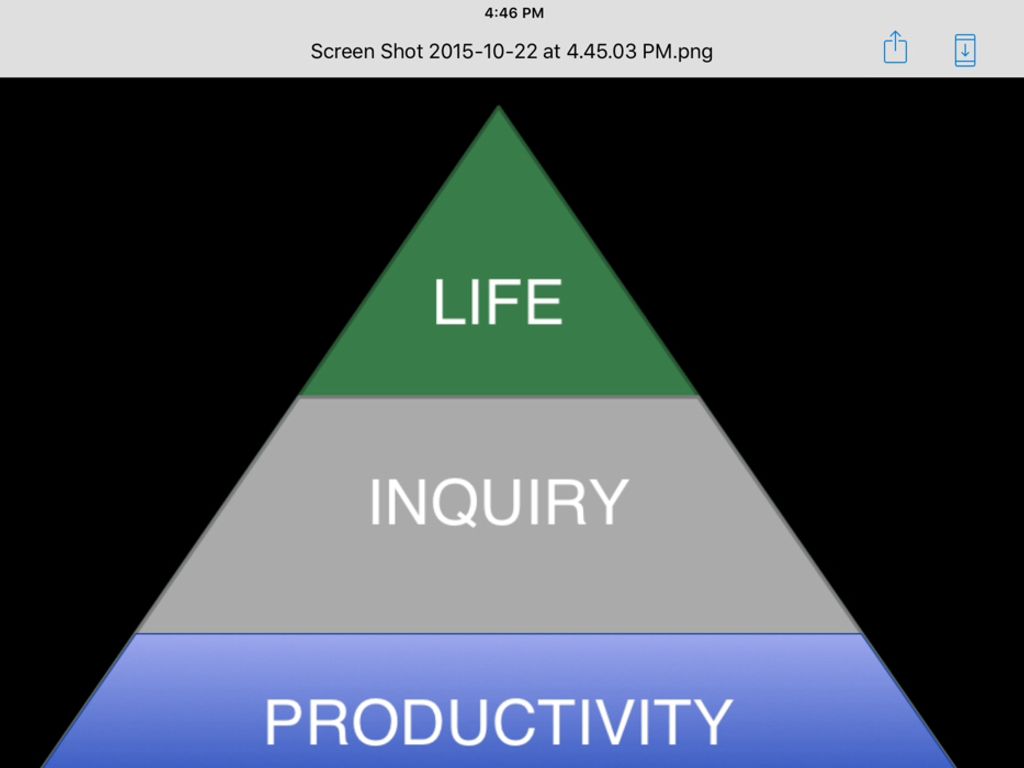Save the image to this device
This screenshot has height=768, width=1024.
pyautogui.click(x=964, y=50)
